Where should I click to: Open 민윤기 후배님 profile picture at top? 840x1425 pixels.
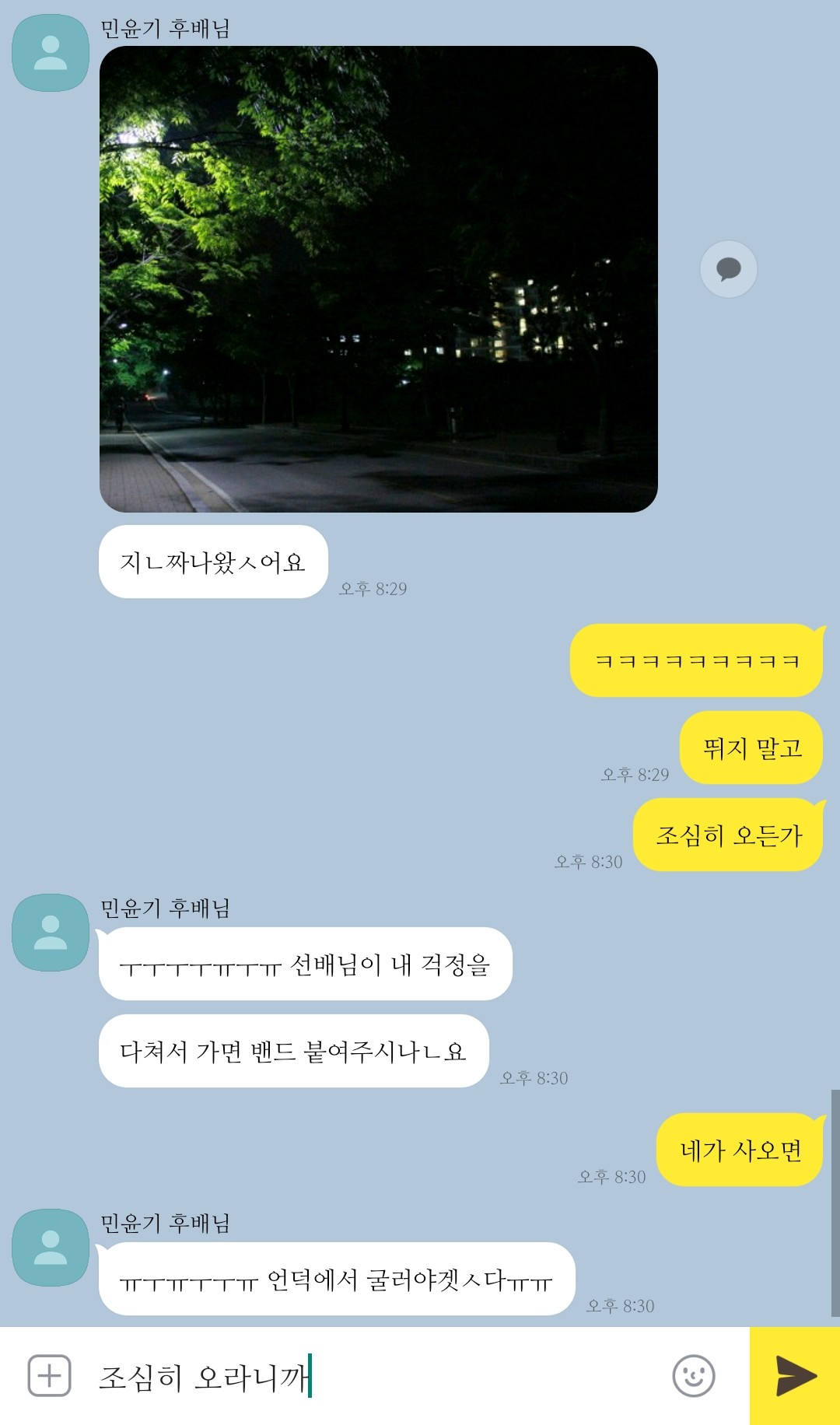click(x=51, y=53)
